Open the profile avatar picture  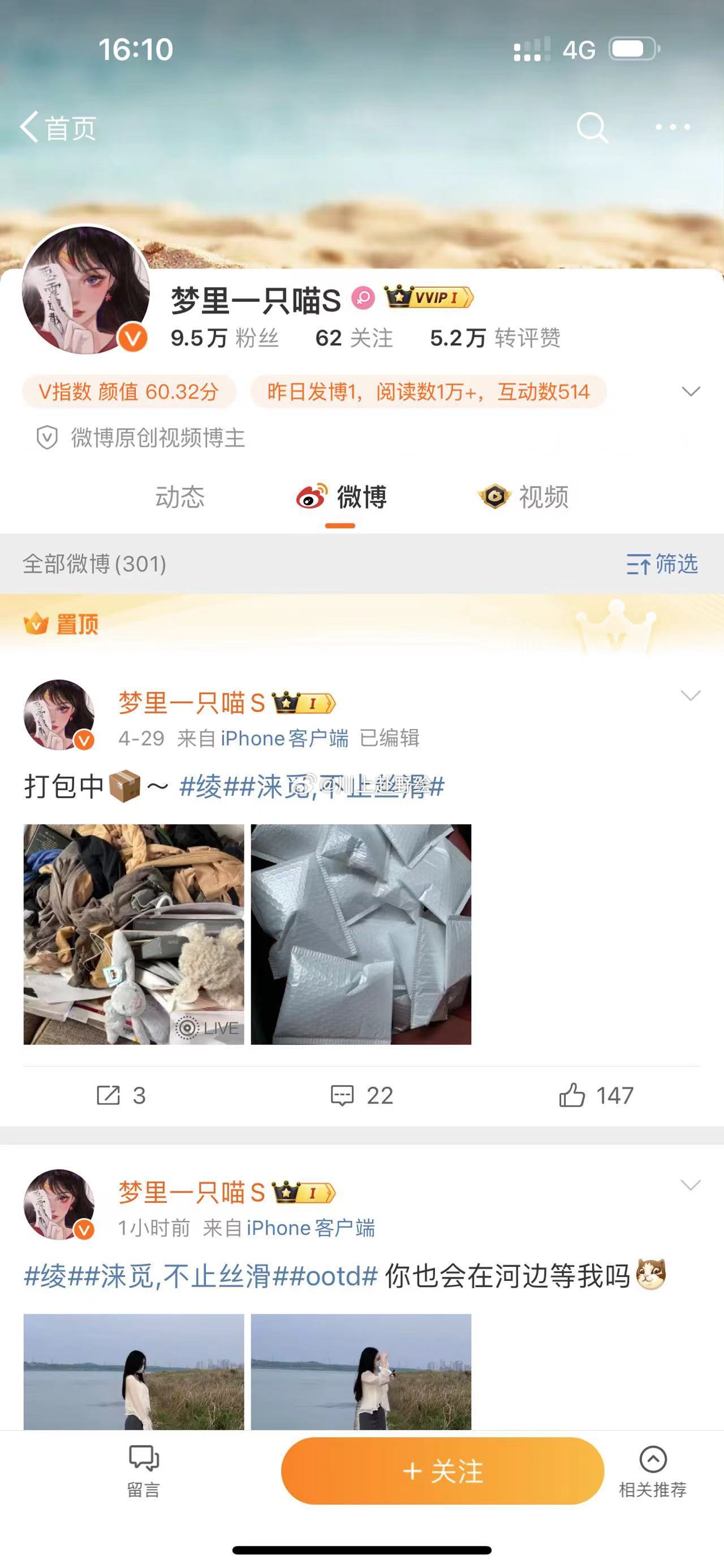(86, 290)
